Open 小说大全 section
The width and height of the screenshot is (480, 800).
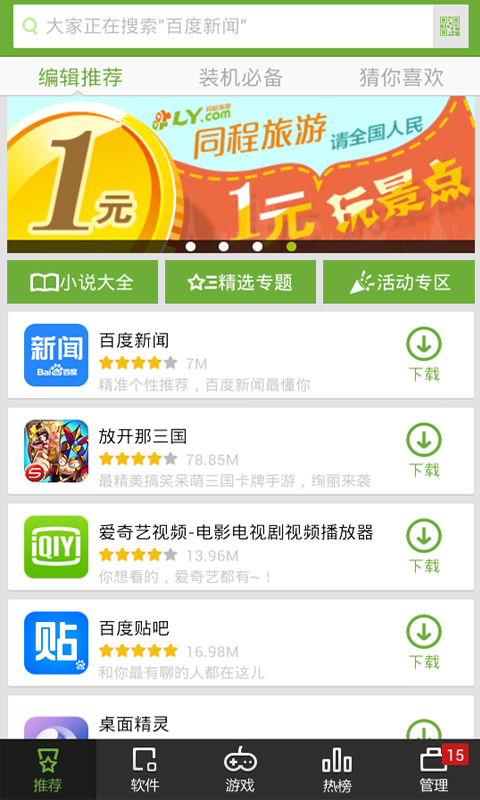82,282
